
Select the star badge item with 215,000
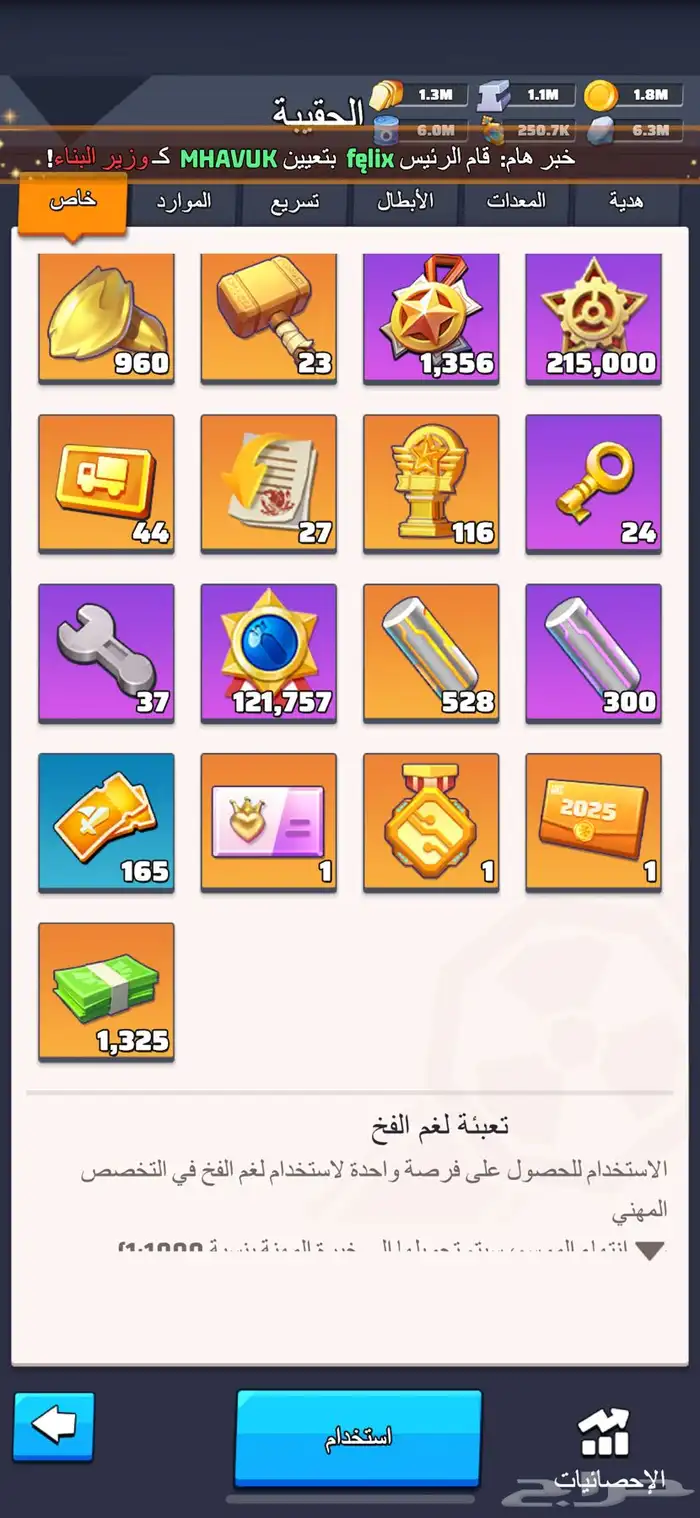(x=593, y=318)
